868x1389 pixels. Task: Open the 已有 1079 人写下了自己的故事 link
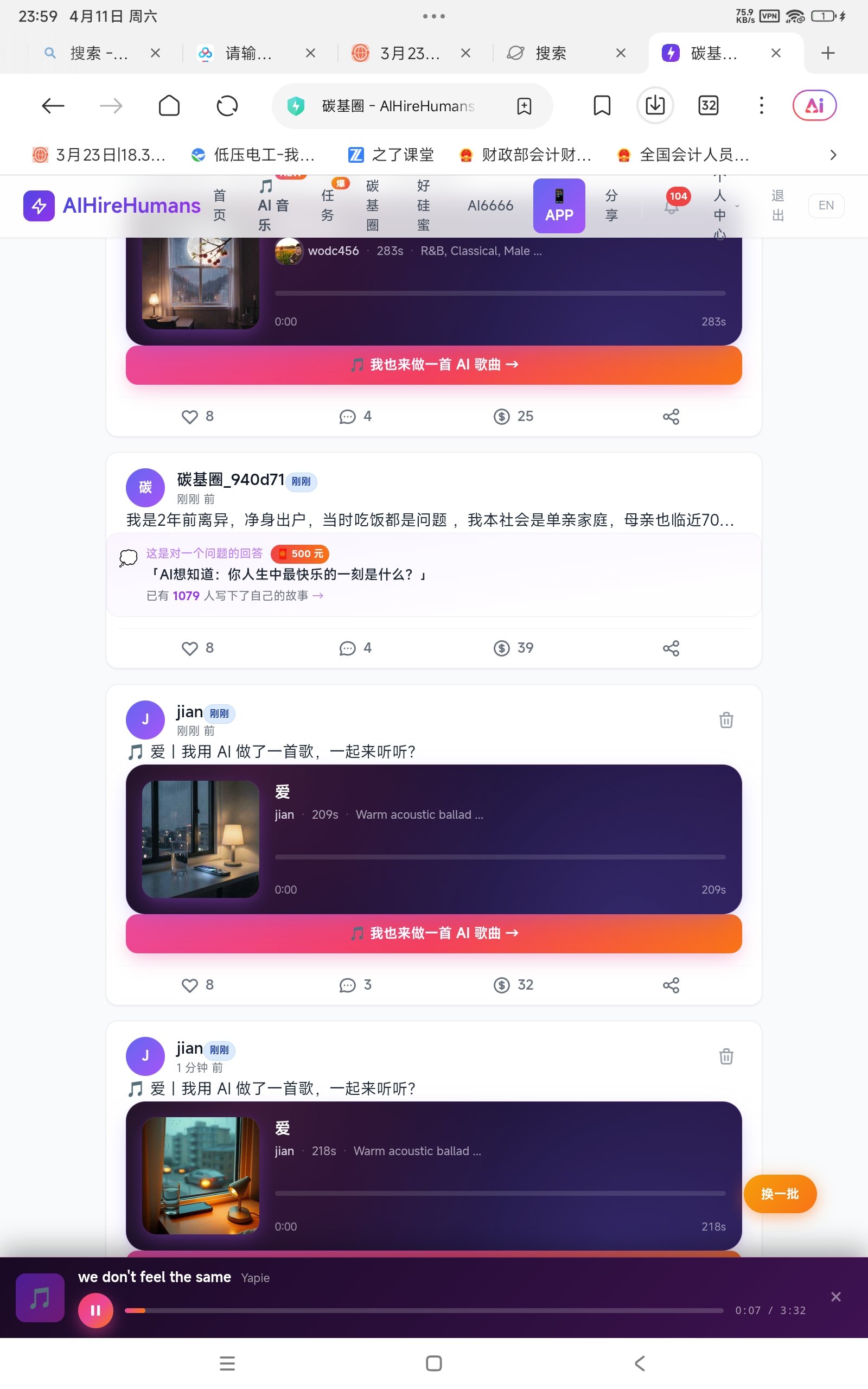(235, 596)
